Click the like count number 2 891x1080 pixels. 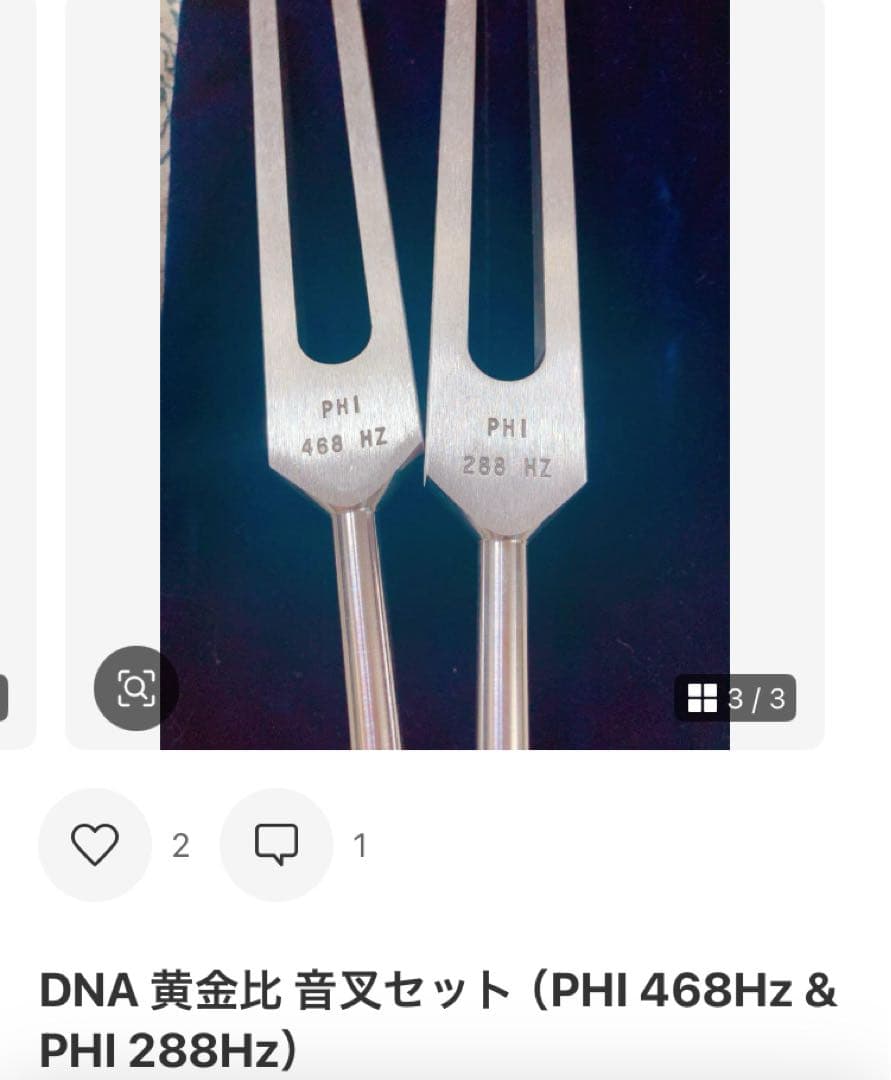click(x=179, y=845)
